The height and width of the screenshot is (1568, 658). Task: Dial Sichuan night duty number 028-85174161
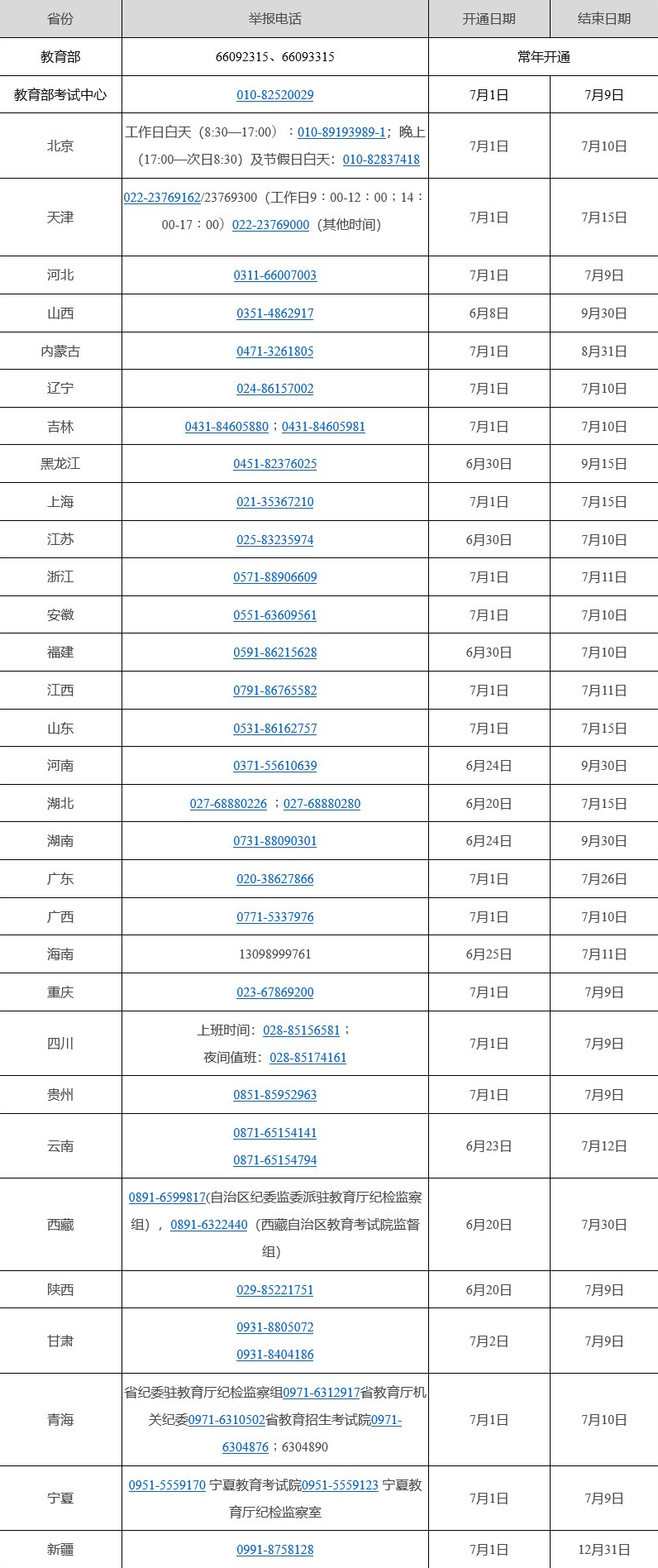coord(308,1058)
